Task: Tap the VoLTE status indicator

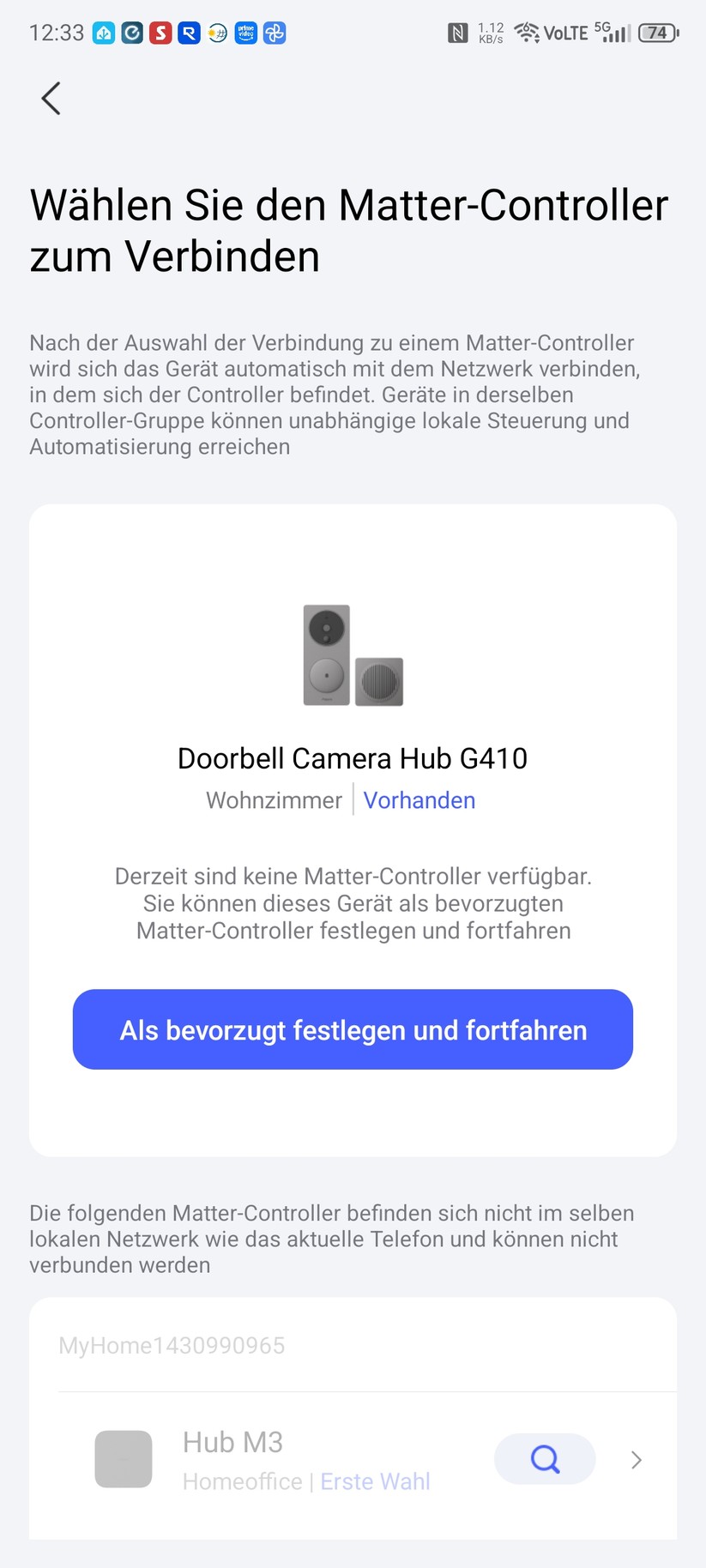Action: pos(567,33)
